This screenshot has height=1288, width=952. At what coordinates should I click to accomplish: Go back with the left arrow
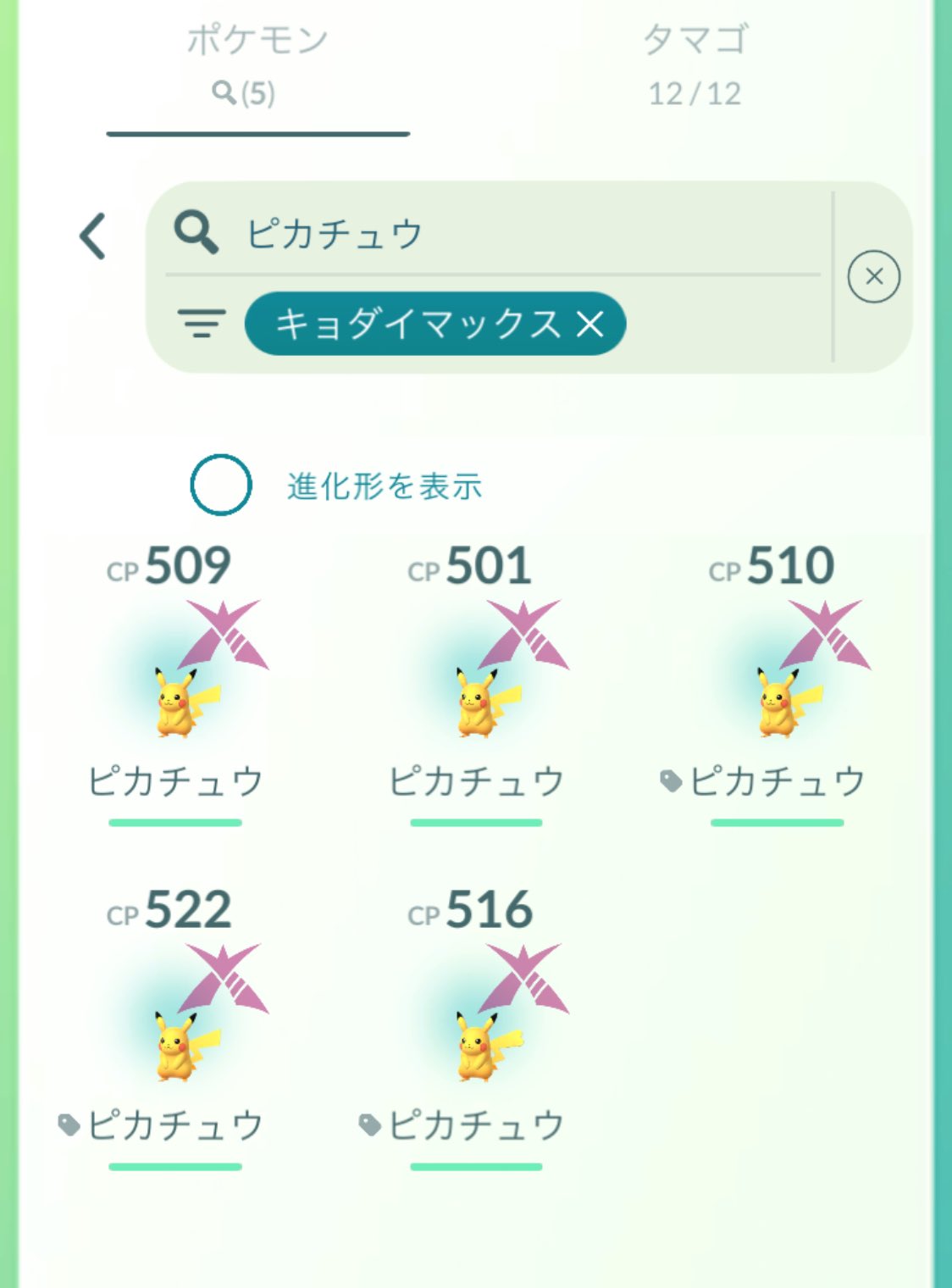pos(93,236)
